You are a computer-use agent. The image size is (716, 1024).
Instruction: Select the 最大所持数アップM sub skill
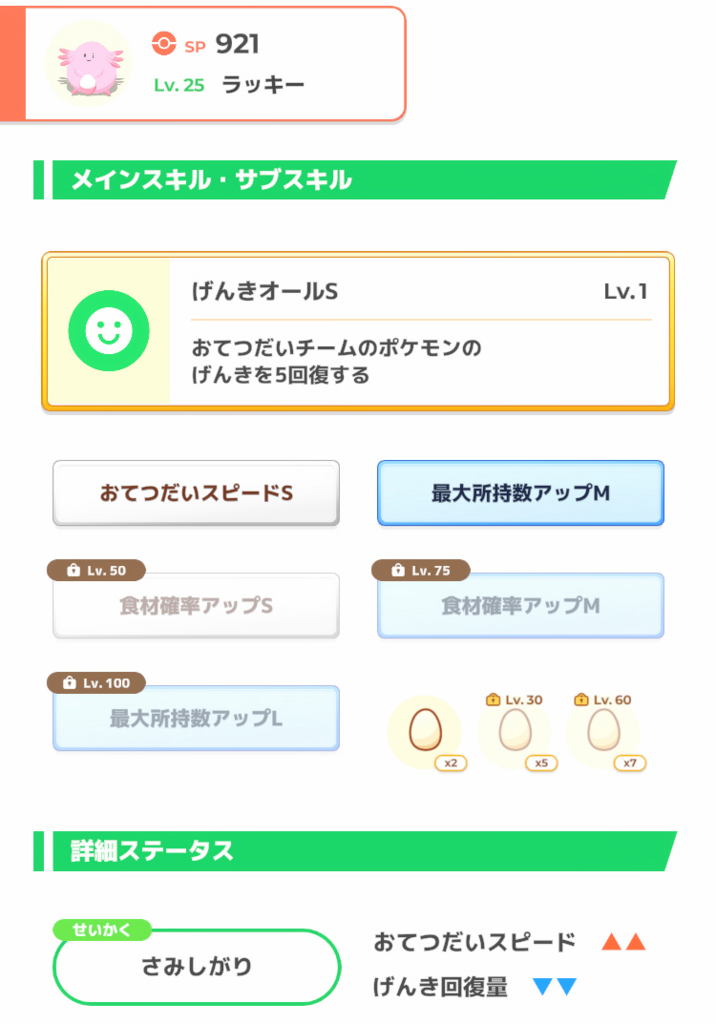pos(520,493)
